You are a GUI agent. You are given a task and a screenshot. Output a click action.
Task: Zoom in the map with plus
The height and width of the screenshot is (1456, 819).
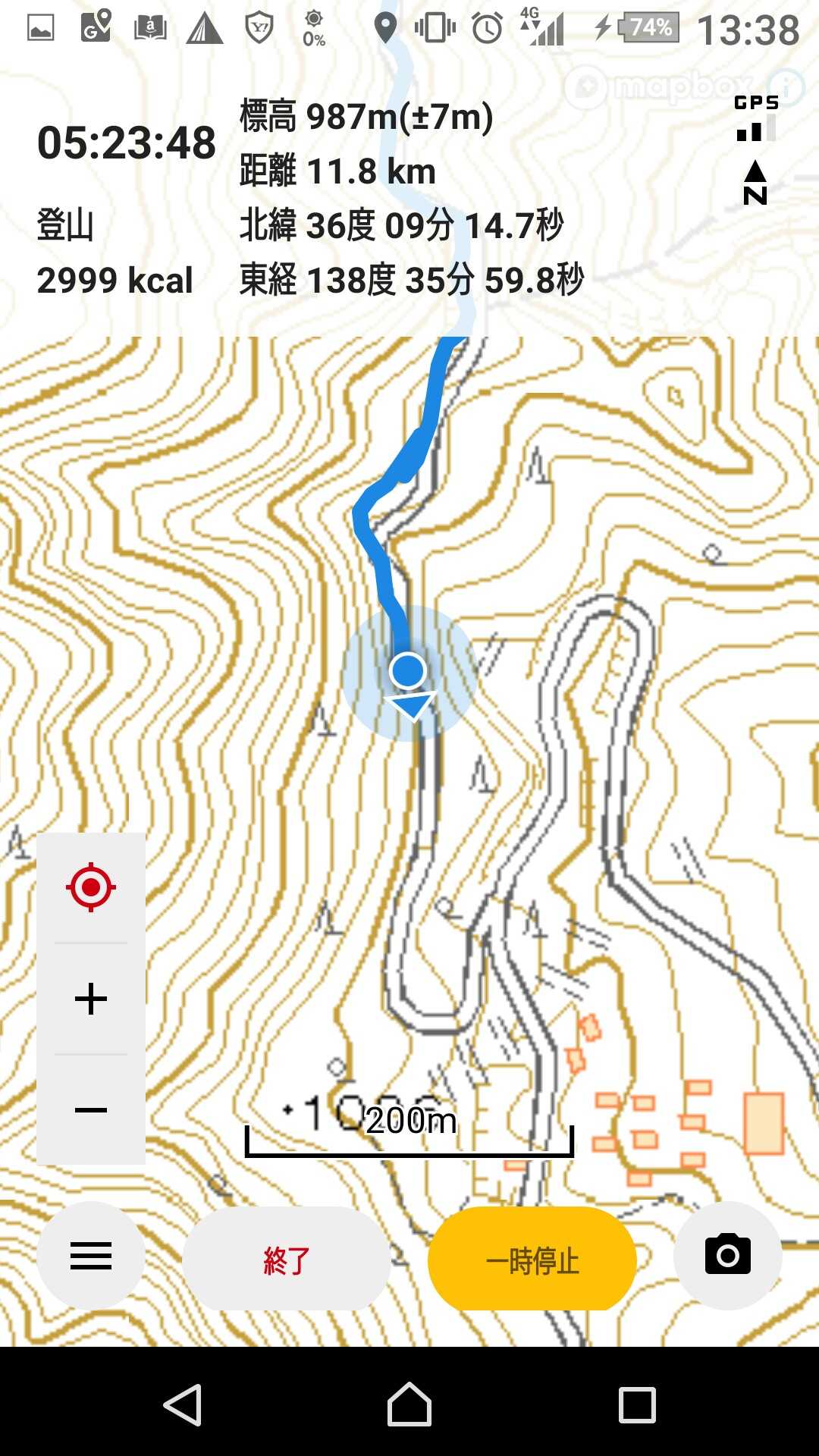click(x=91, y=999)
